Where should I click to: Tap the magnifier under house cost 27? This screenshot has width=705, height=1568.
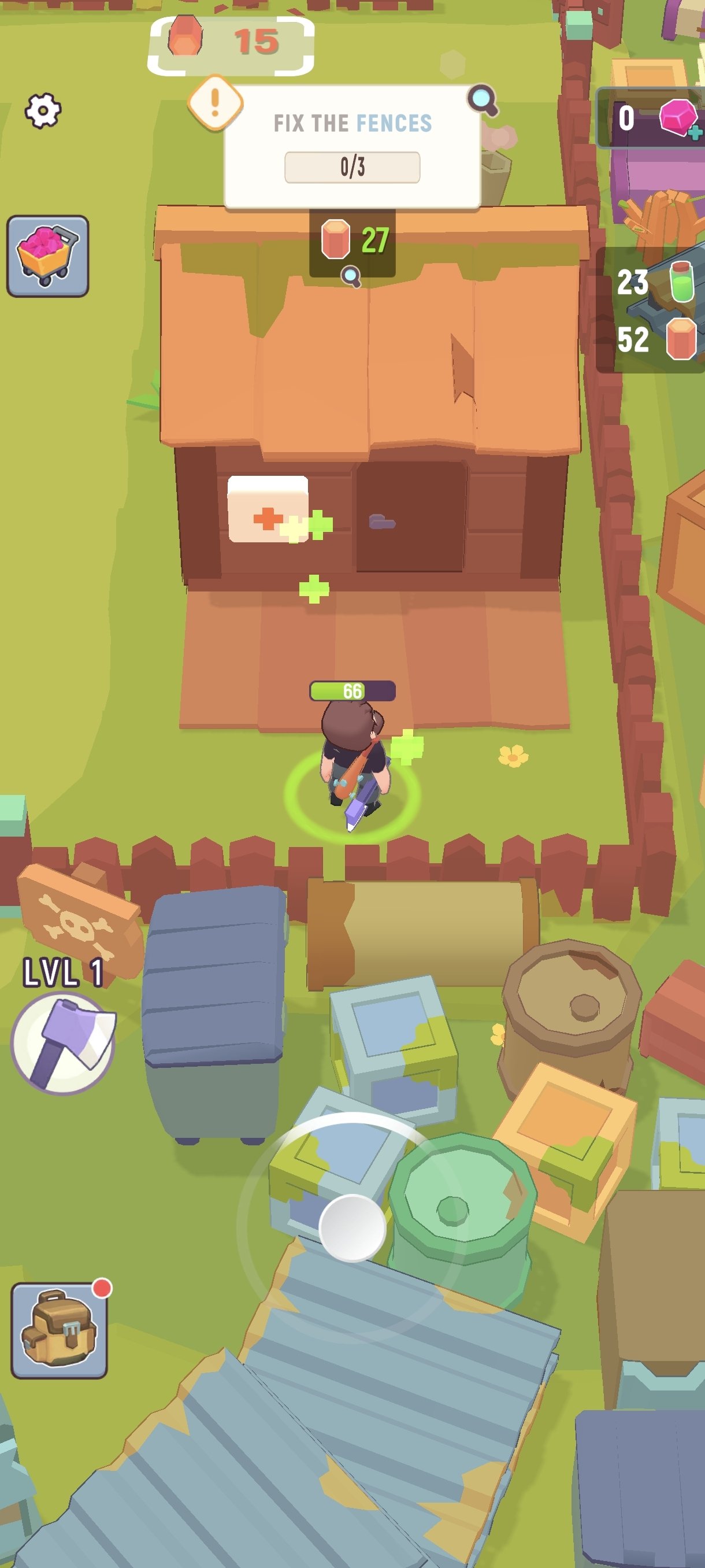(x=351, y=276)
